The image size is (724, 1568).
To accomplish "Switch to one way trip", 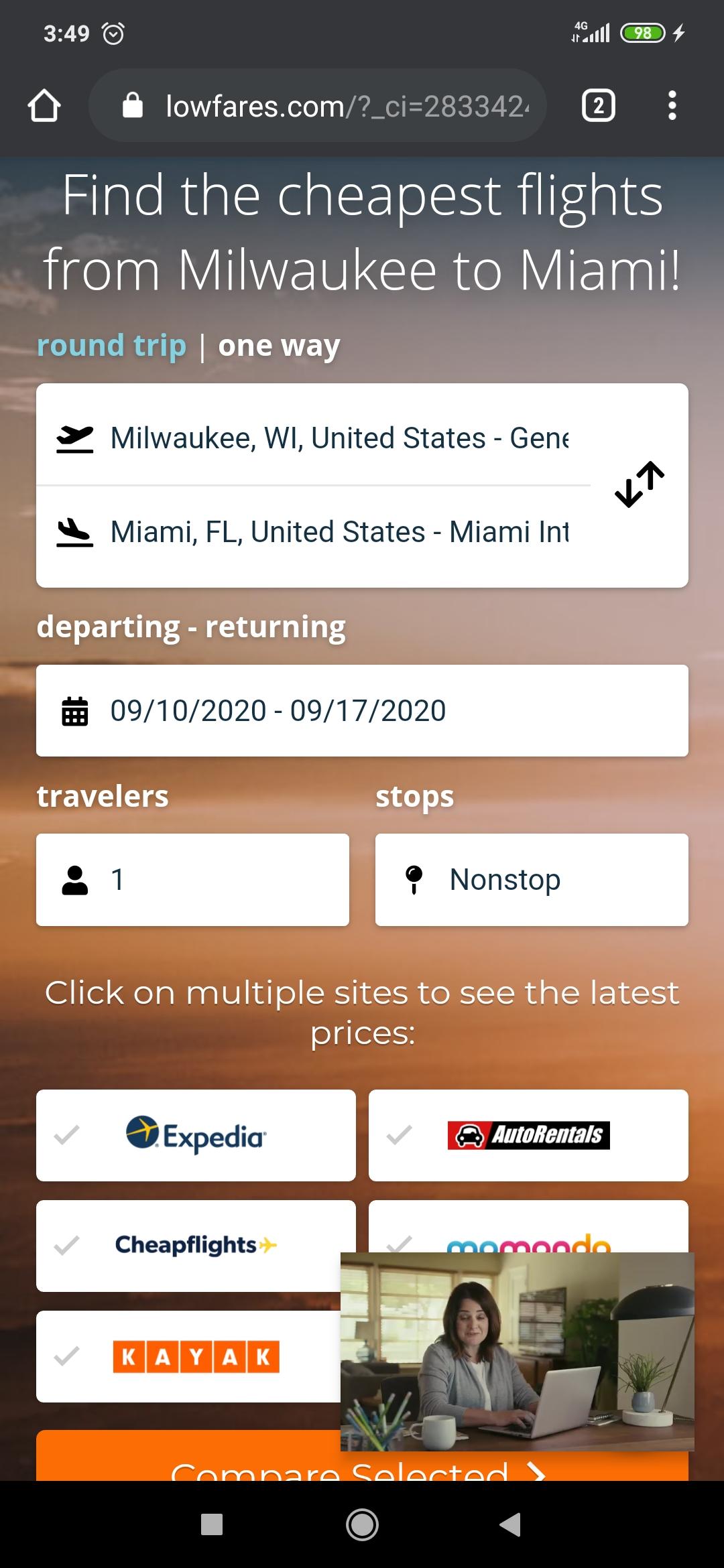I will coord(279,346).
